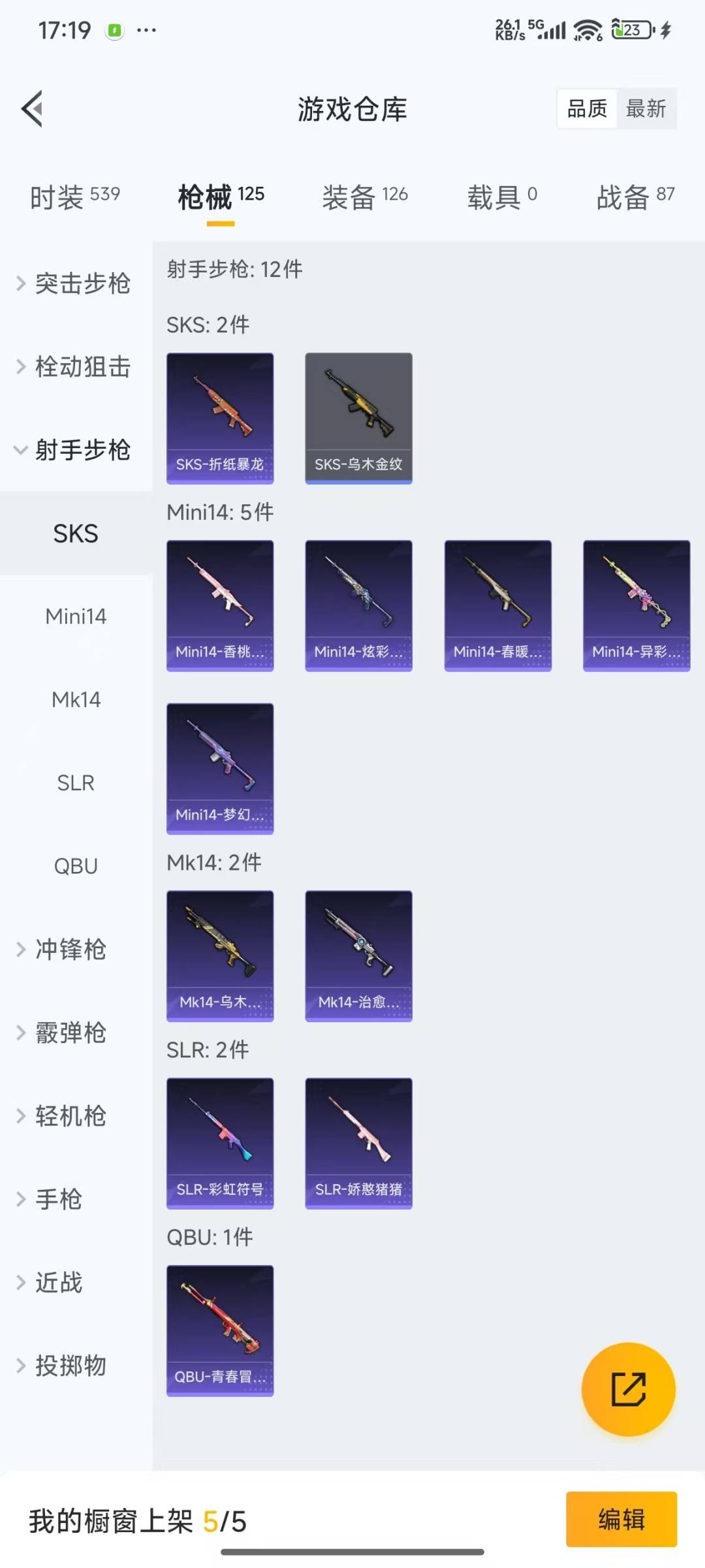
Task: Select the Mk14-治愈 skin tile
Action: [x=358, y=955]
